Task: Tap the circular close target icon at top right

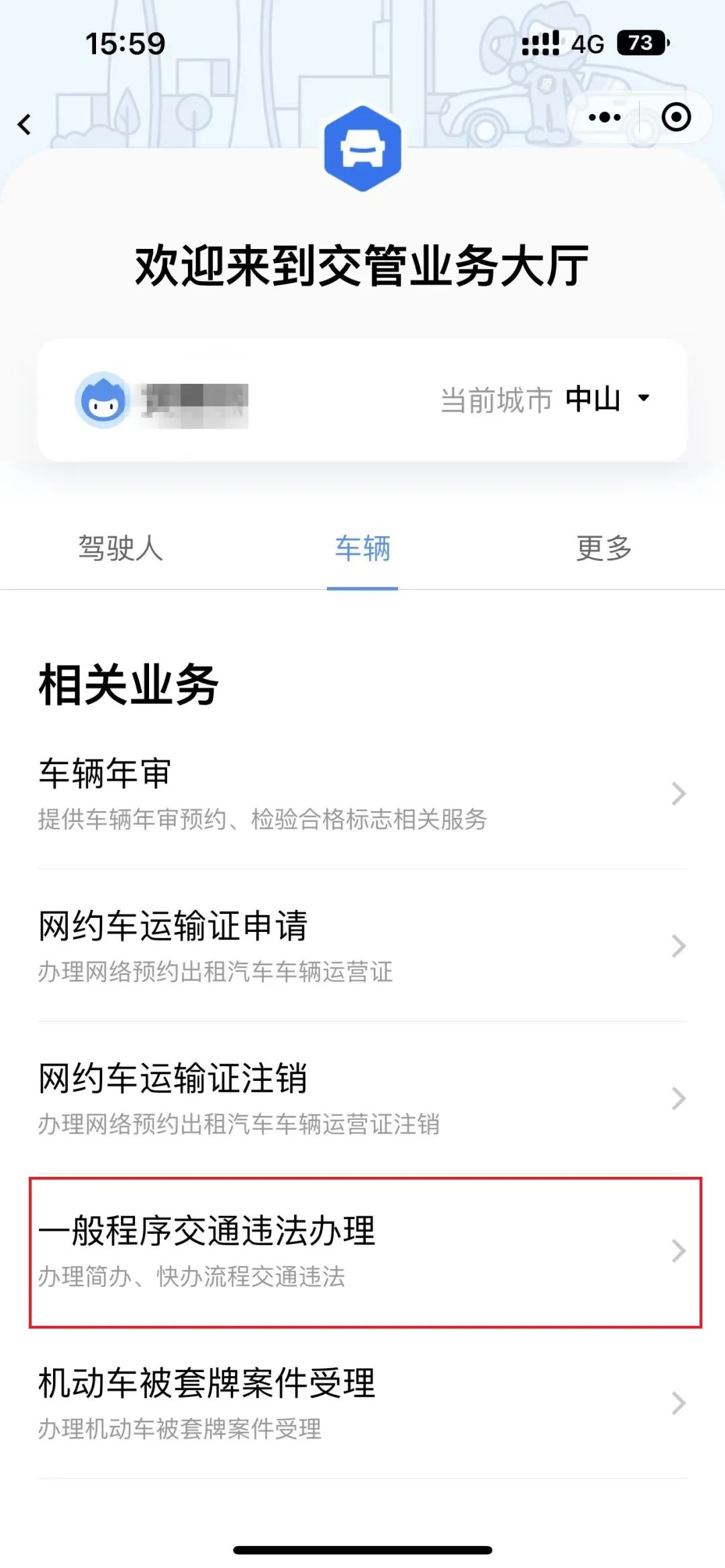Action: pos(676,117)
